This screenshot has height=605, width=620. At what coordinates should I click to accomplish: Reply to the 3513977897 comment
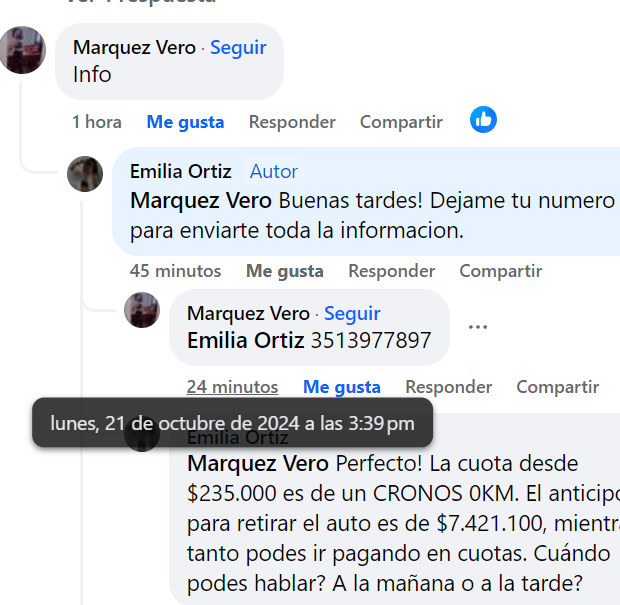coord(448,387)
